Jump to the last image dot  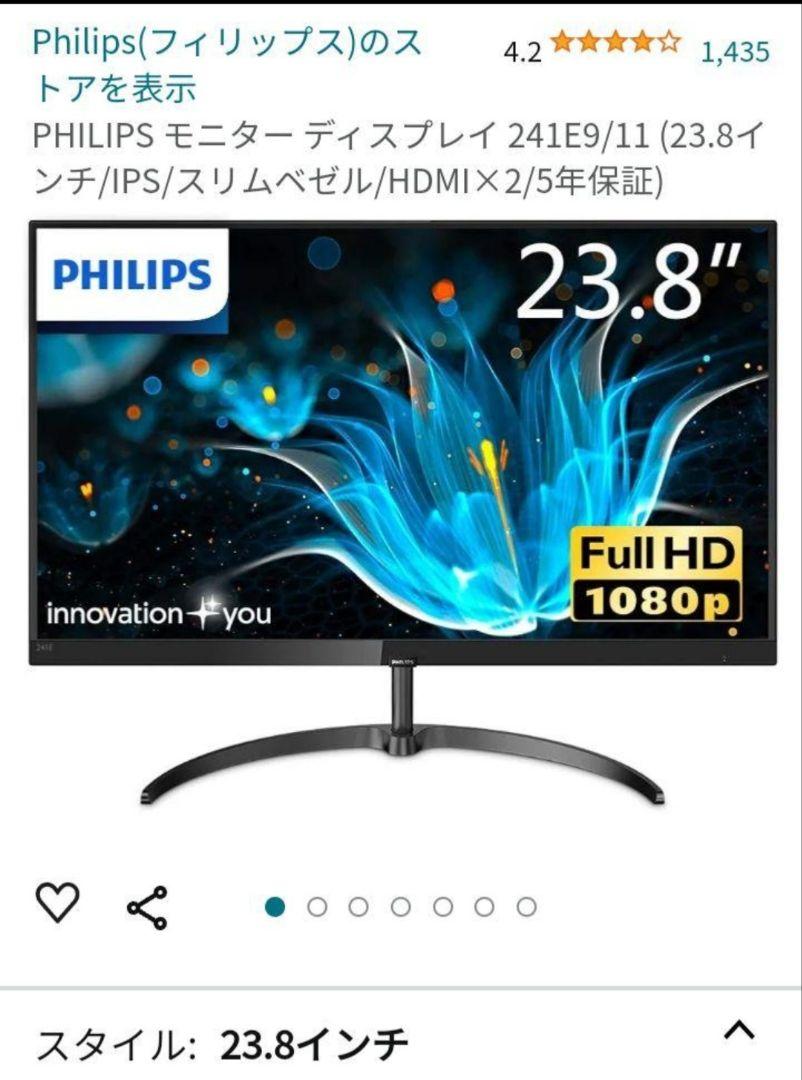[527, 908]
